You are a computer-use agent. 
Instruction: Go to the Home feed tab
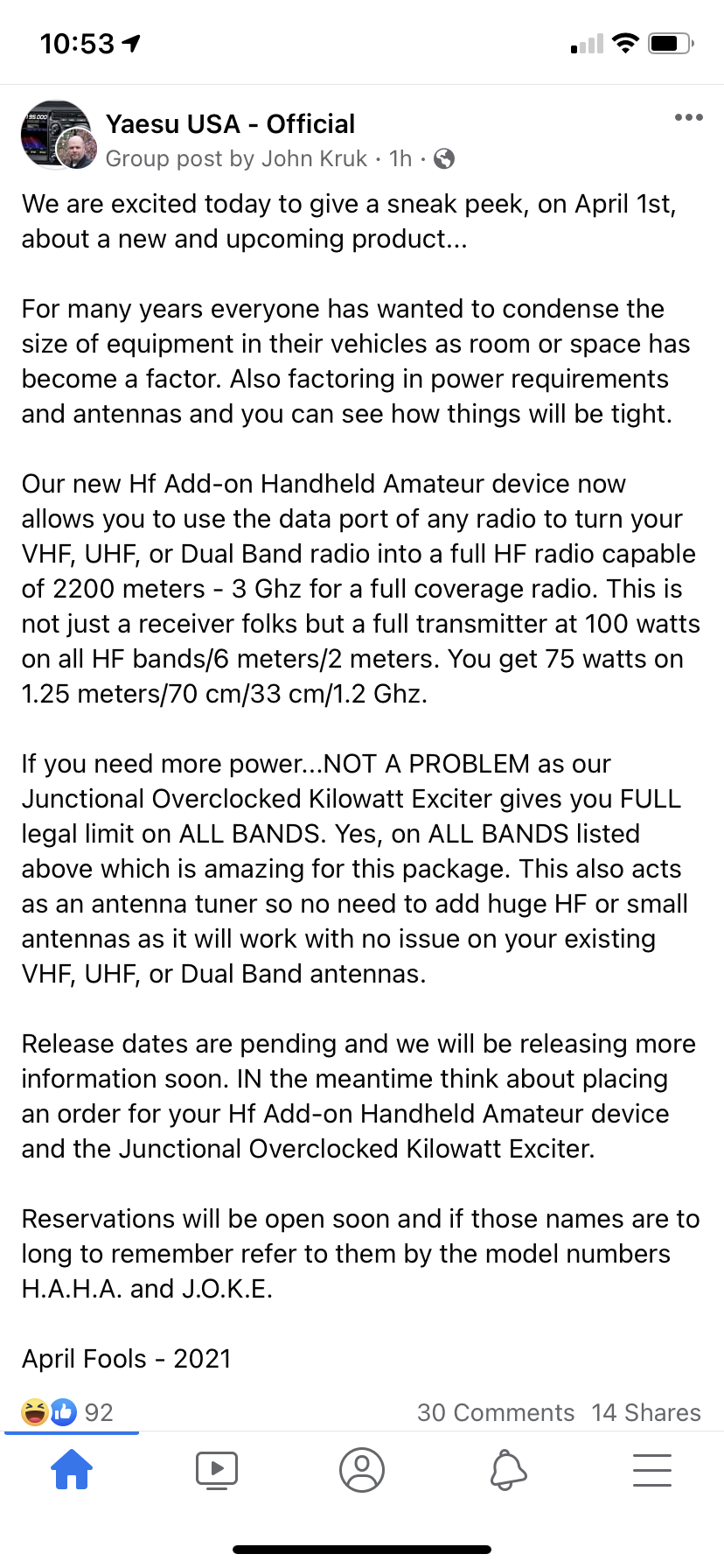pyautogui.click(x=72, y=1469)
